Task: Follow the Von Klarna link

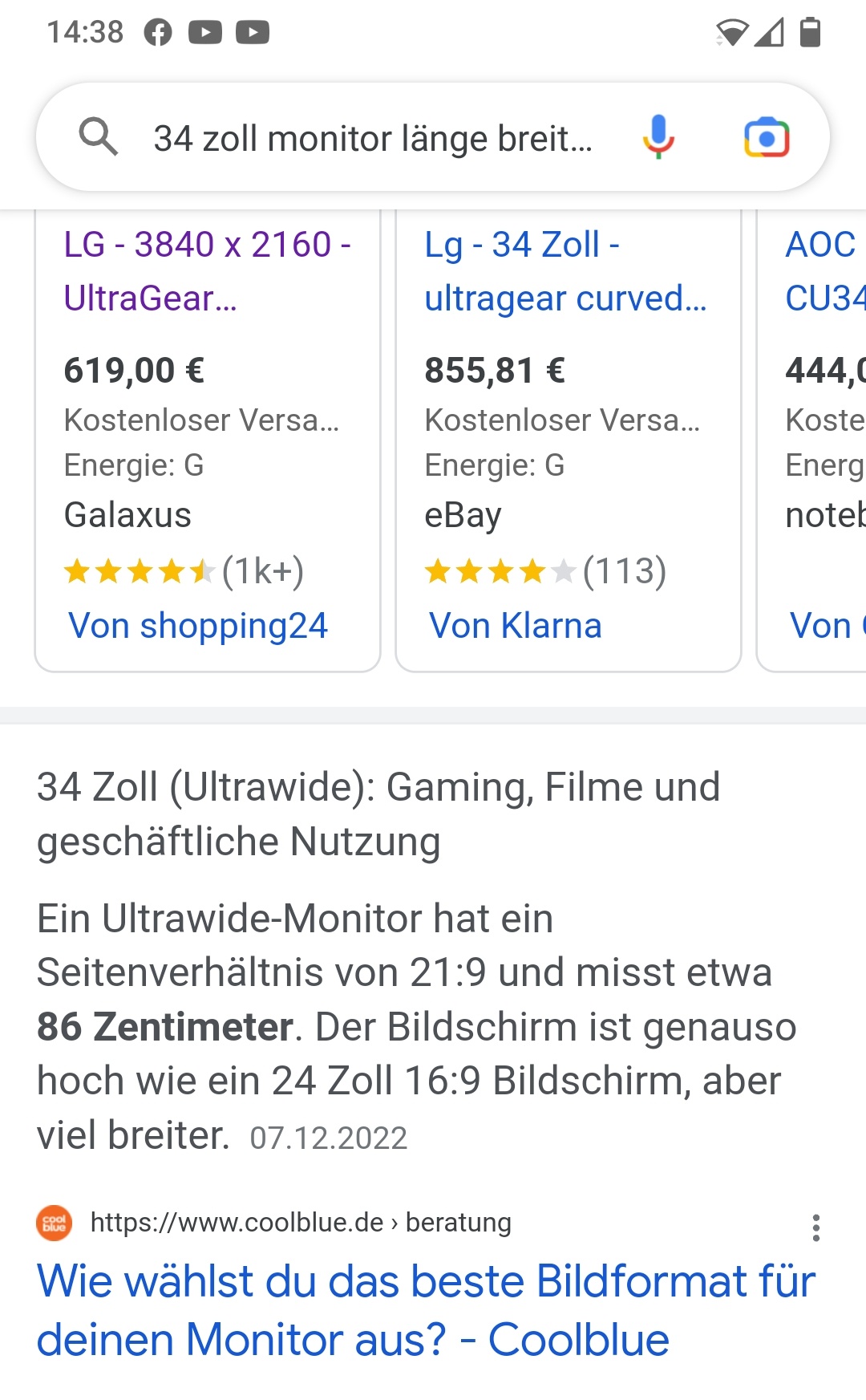Action: tap(515, 626)
